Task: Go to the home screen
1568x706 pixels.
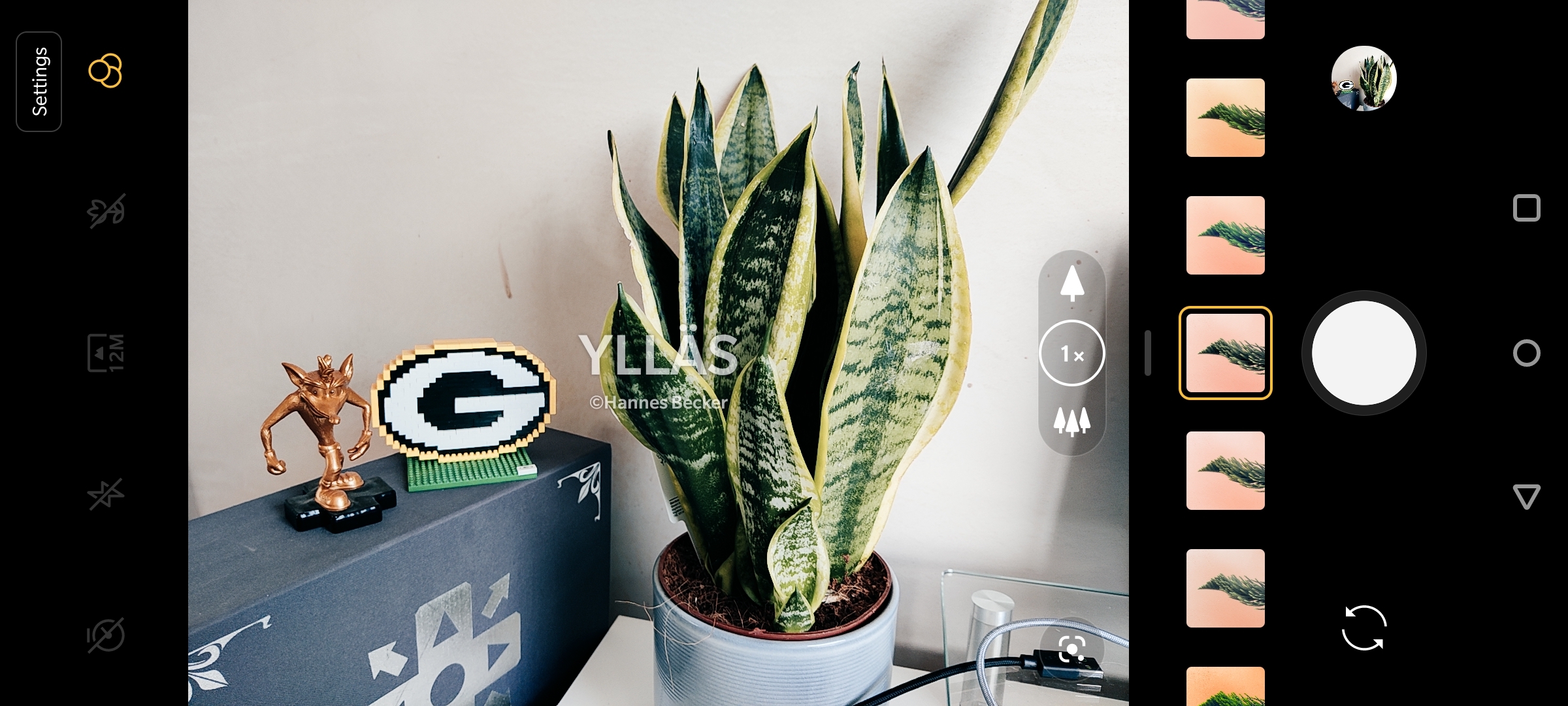Action: point(1526,353)
